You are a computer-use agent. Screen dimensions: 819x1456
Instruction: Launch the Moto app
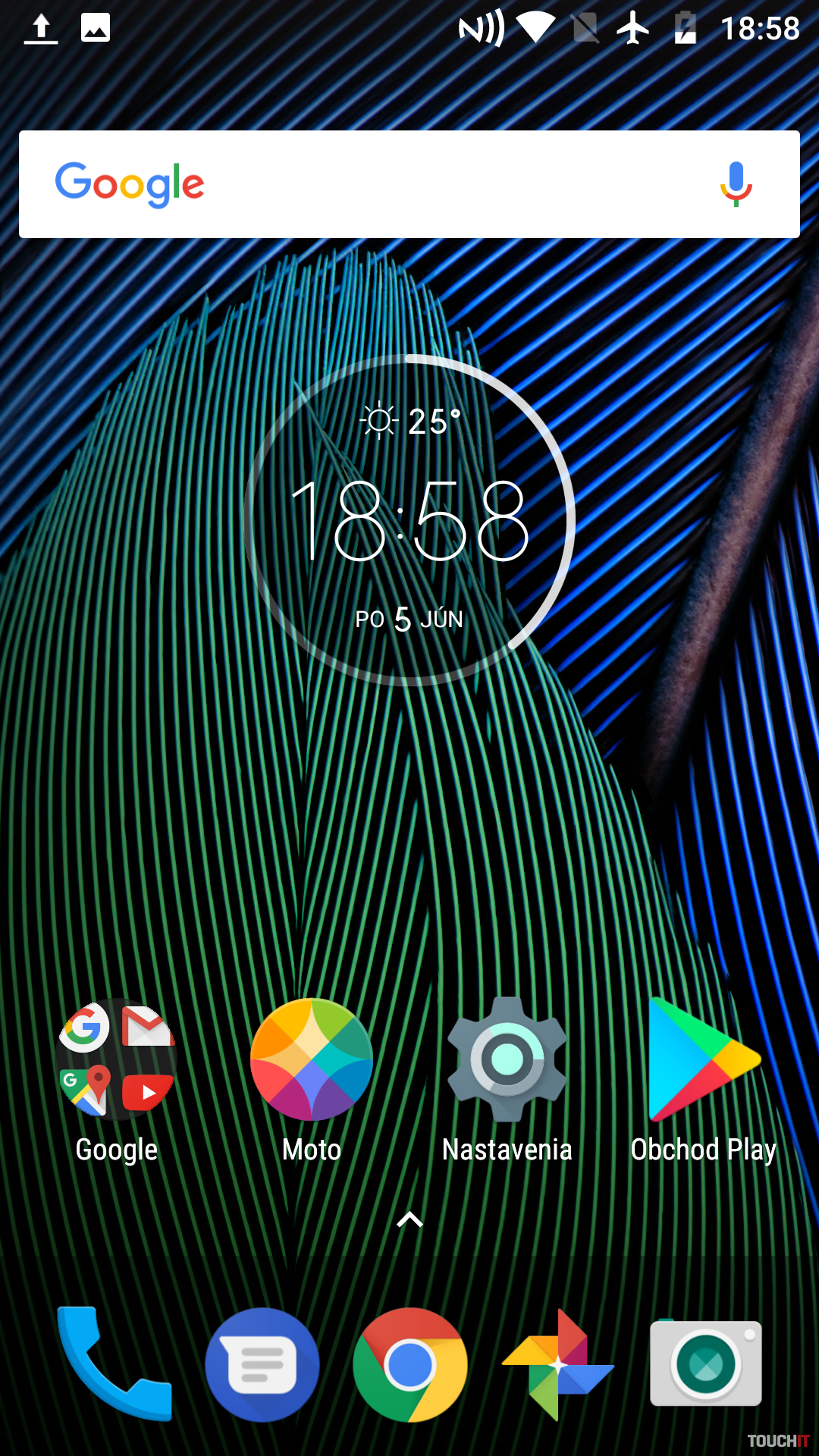[x=312, y=1059]
